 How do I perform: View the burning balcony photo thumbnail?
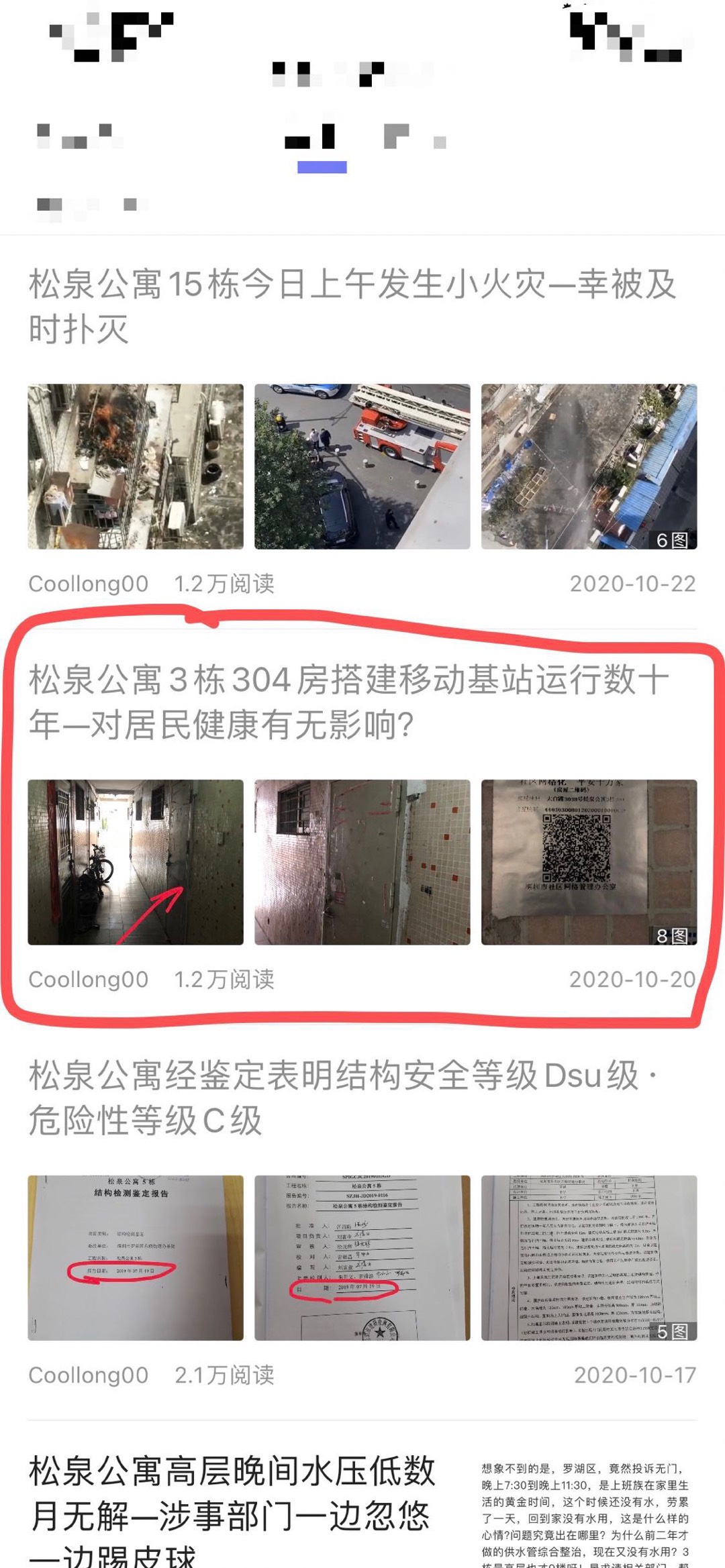point(136,466)
